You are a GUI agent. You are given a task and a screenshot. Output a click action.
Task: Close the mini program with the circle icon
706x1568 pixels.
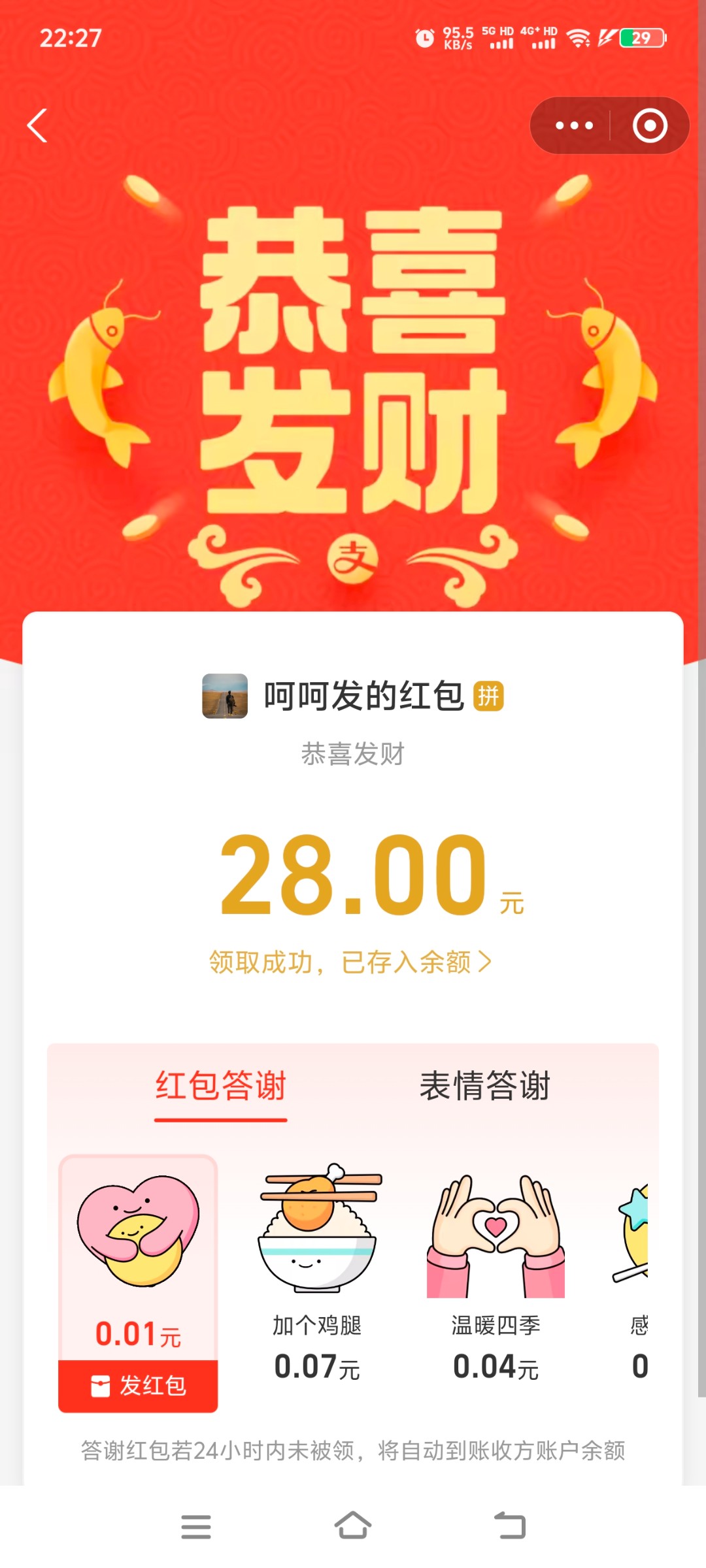click(x=650, y=125)
